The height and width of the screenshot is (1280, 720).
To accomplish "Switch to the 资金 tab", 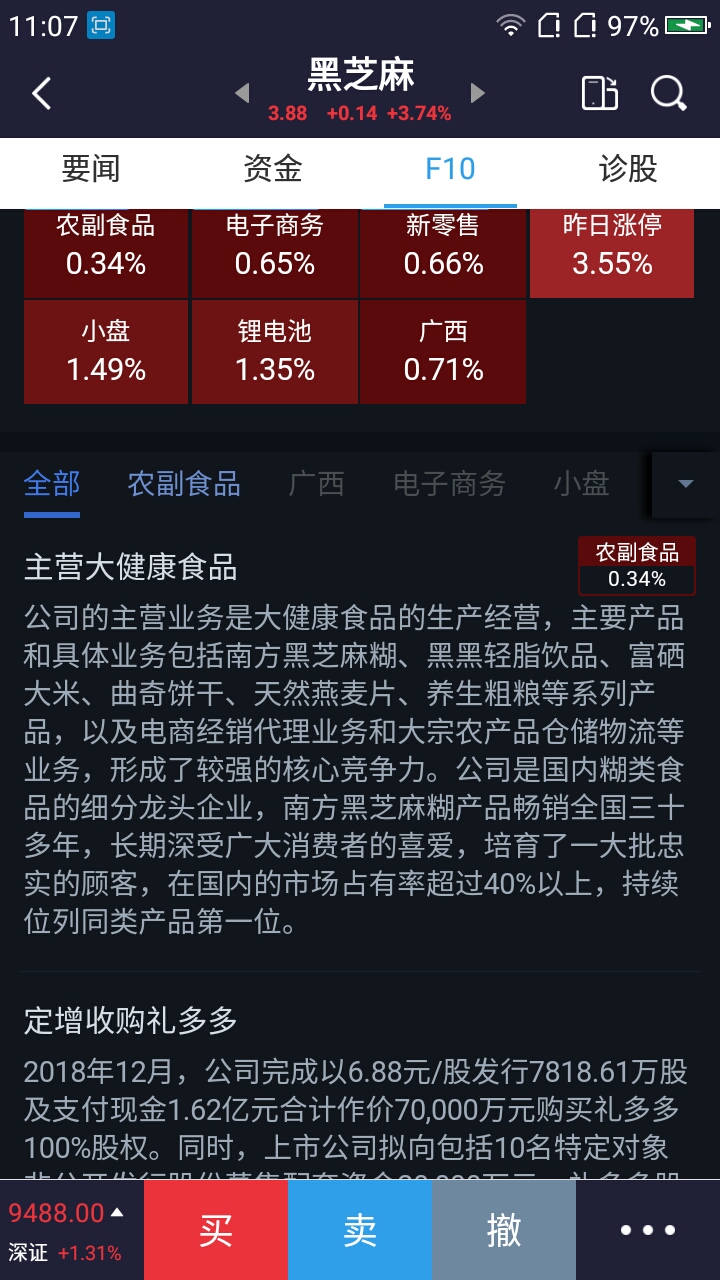I will 270,171.
